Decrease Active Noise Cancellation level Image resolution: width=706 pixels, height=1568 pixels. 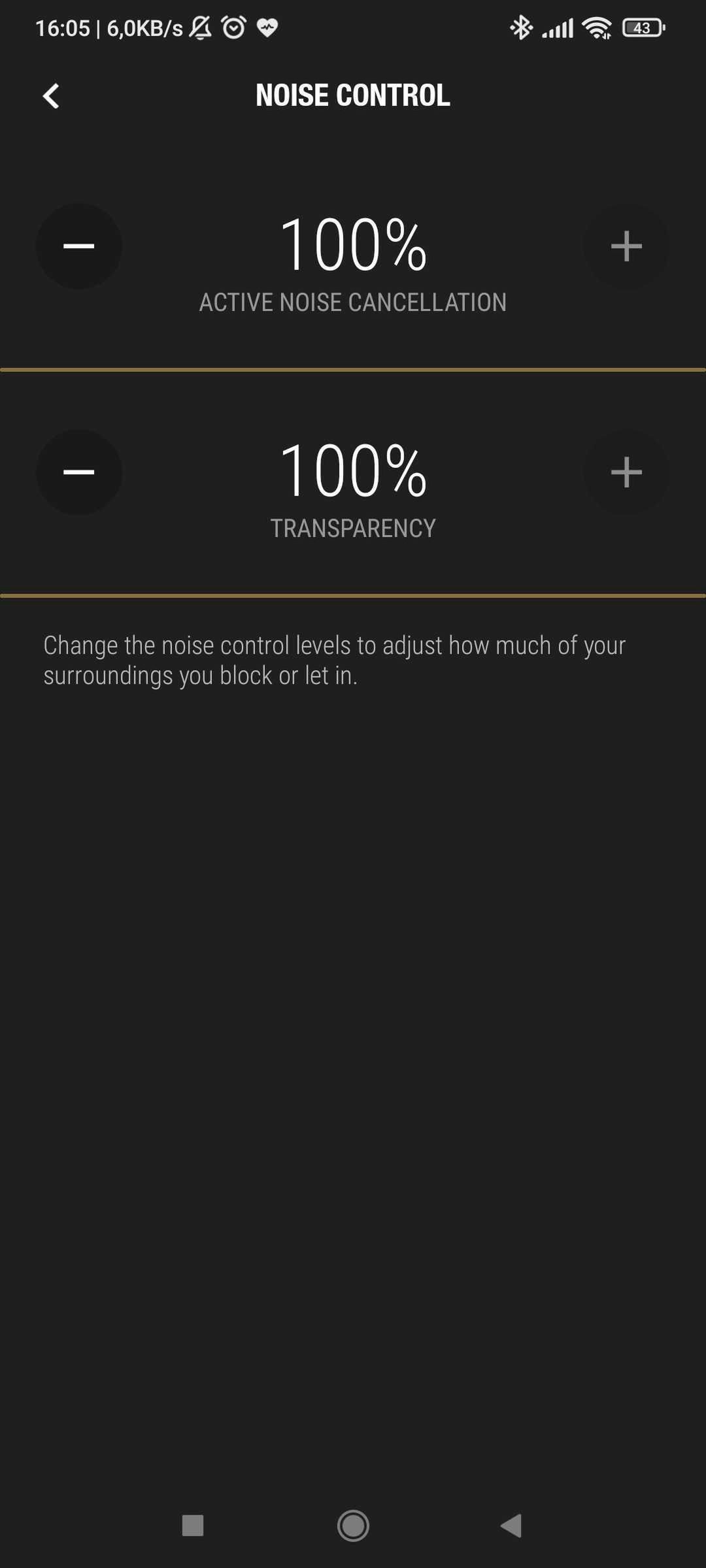tap(79, 246)
